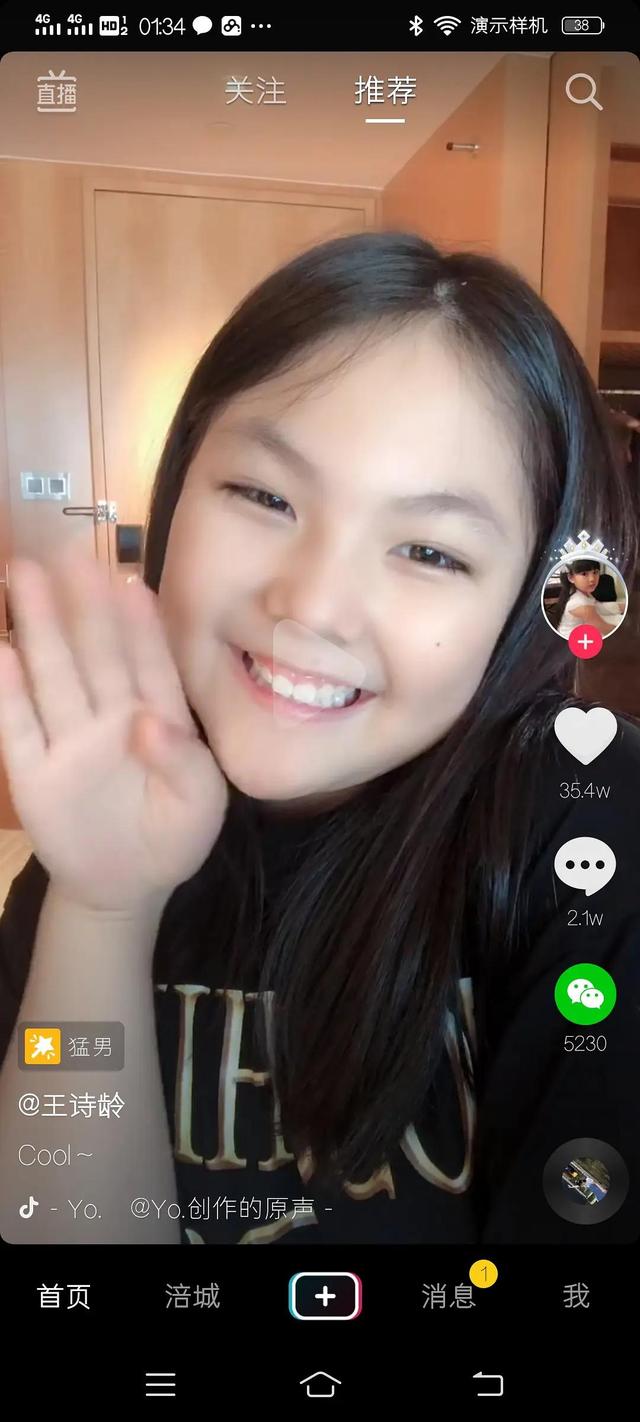This screenshot has width=640, height=1422.
Task: Switch to the 关注 tab
Action: click(x=255, y=92)
